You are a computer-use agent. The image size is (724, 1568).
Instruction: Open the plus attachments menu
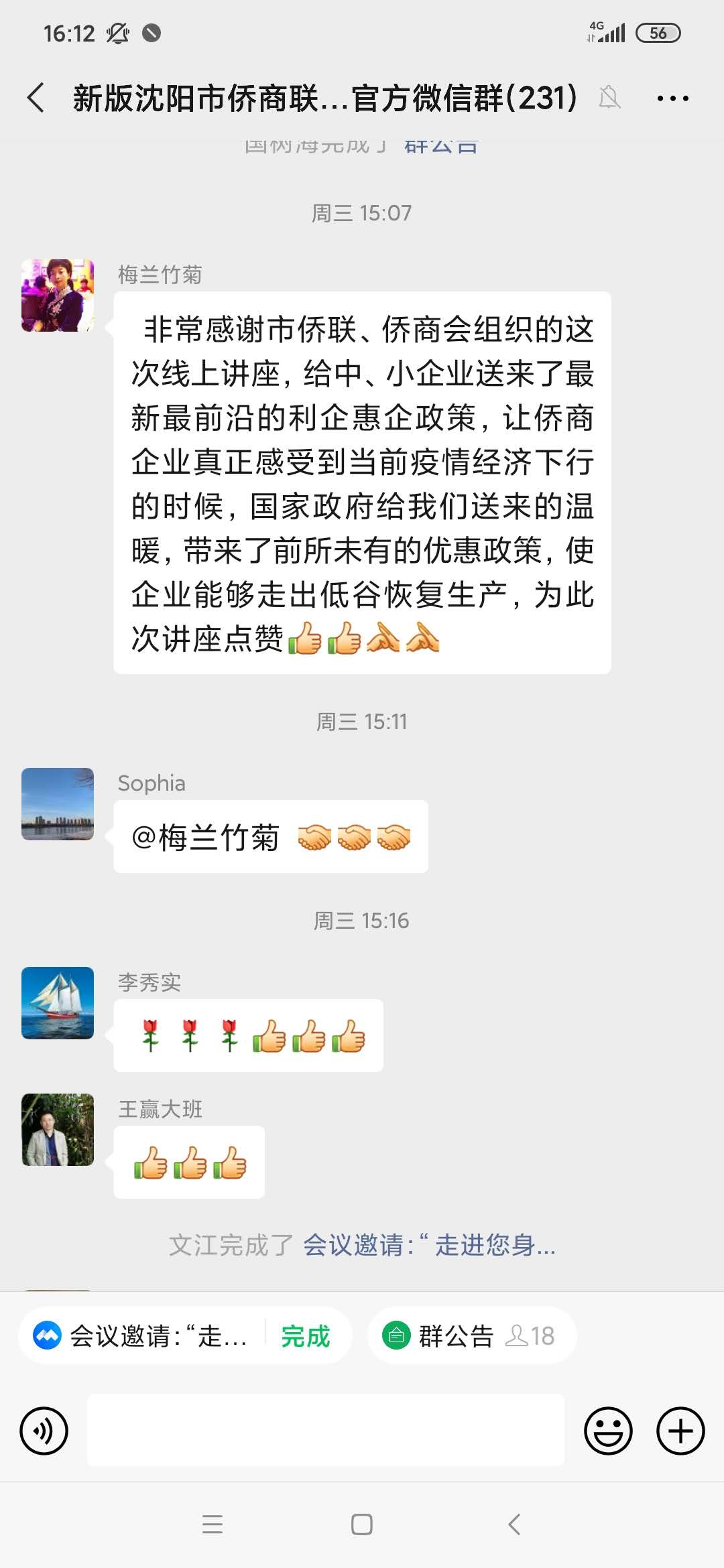click(x=680, y=1431)
